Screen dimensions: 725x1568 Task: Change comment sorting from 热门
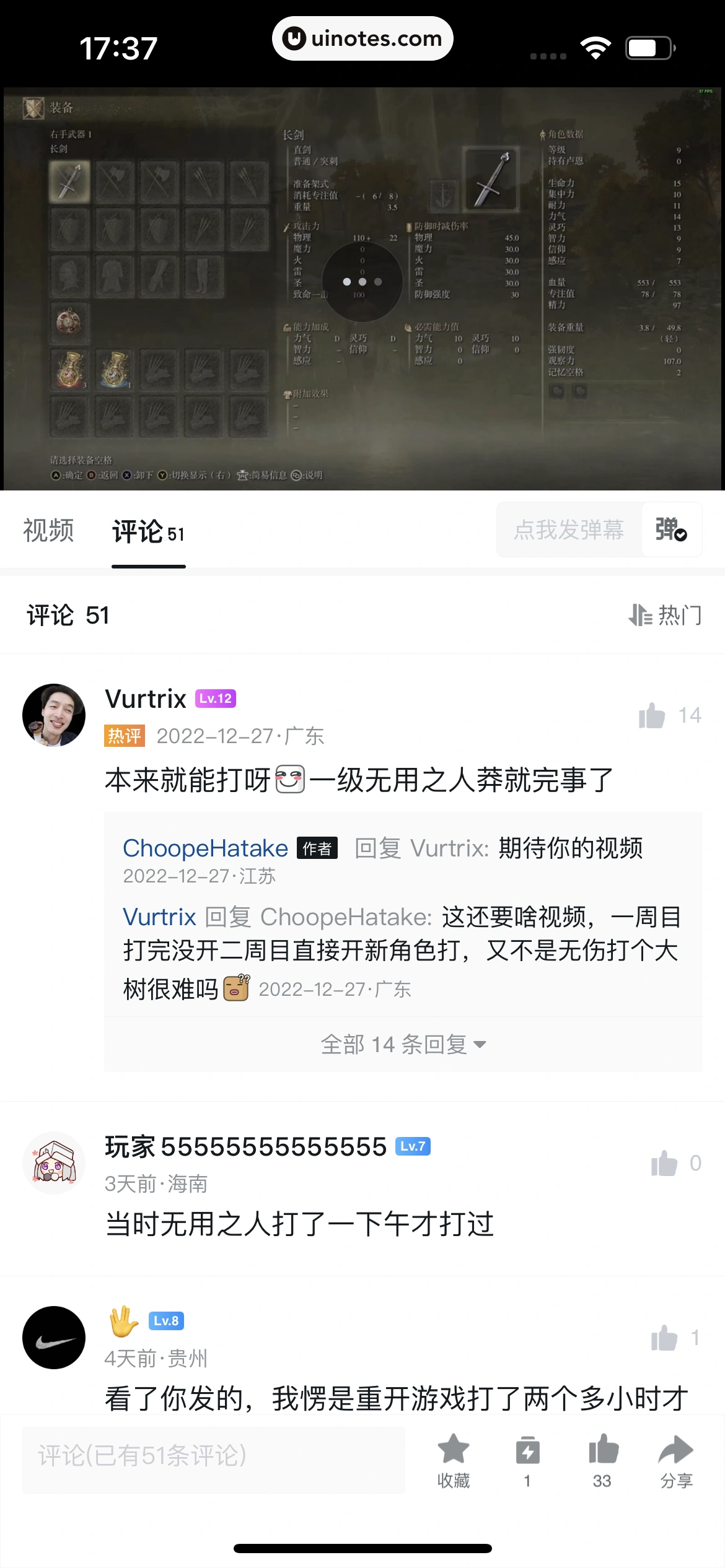click(666, 615)
